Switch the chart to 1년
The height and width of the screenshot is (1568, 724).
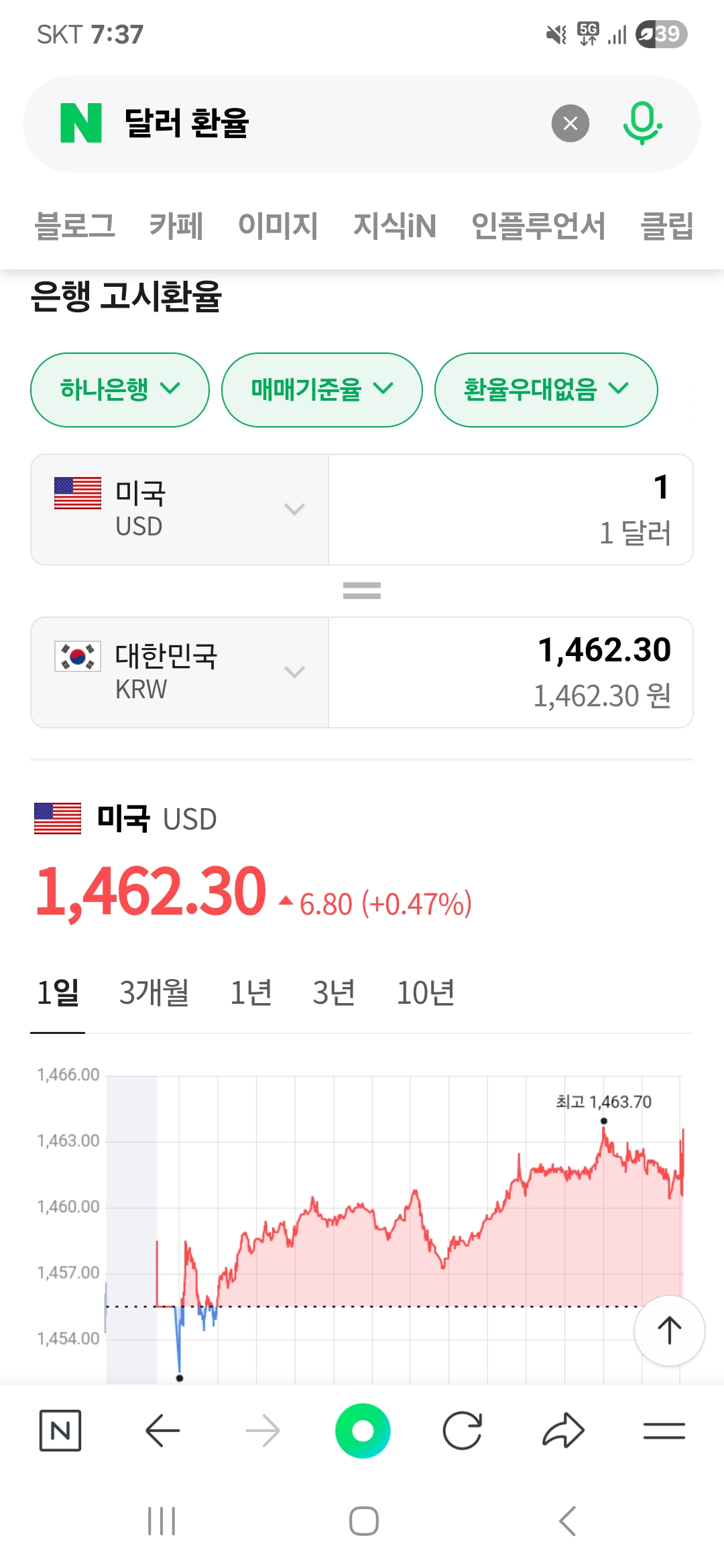[251, 993]
